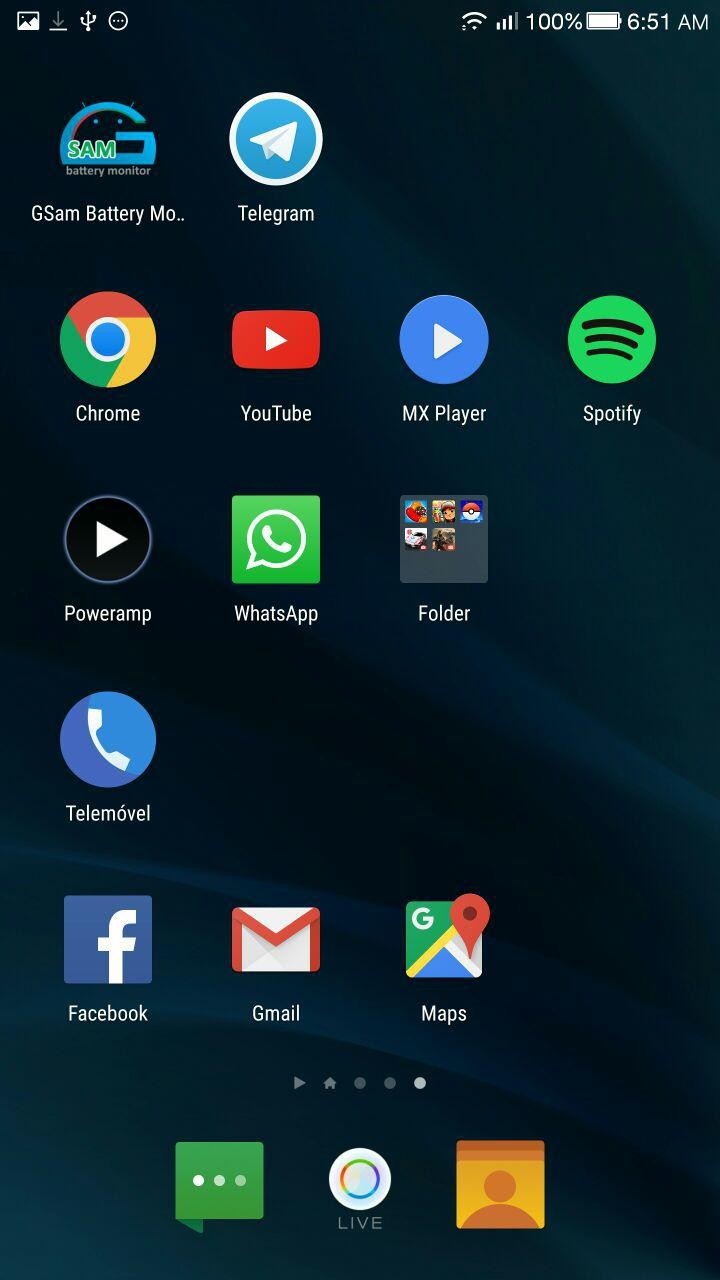Open the Chrome browser
Screen dimensions: 720x1280
click(108, 340)
